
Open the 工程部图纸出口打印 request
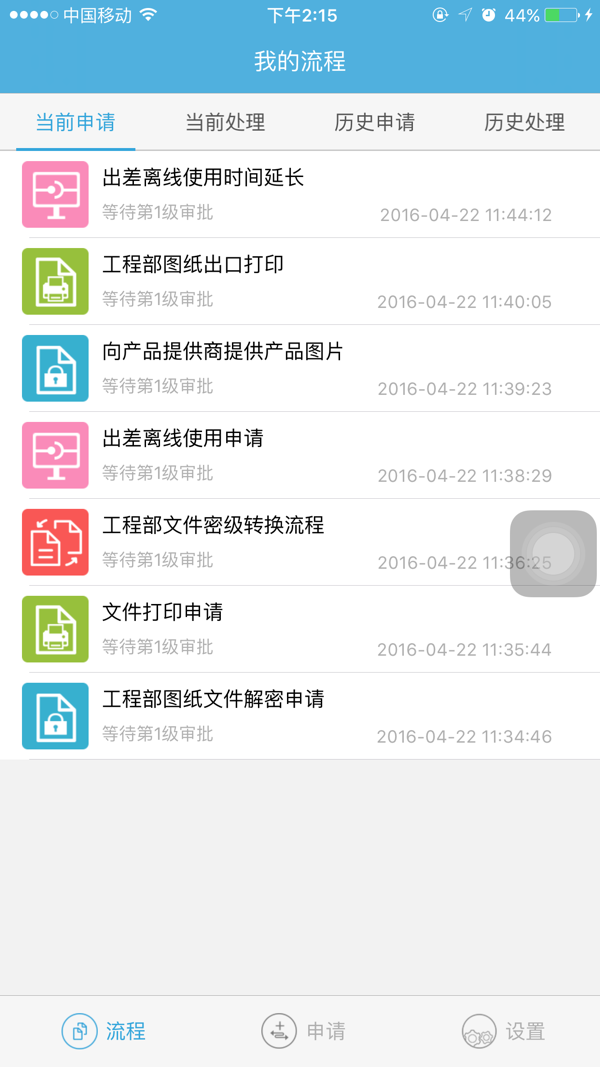(x=300, y=282)
